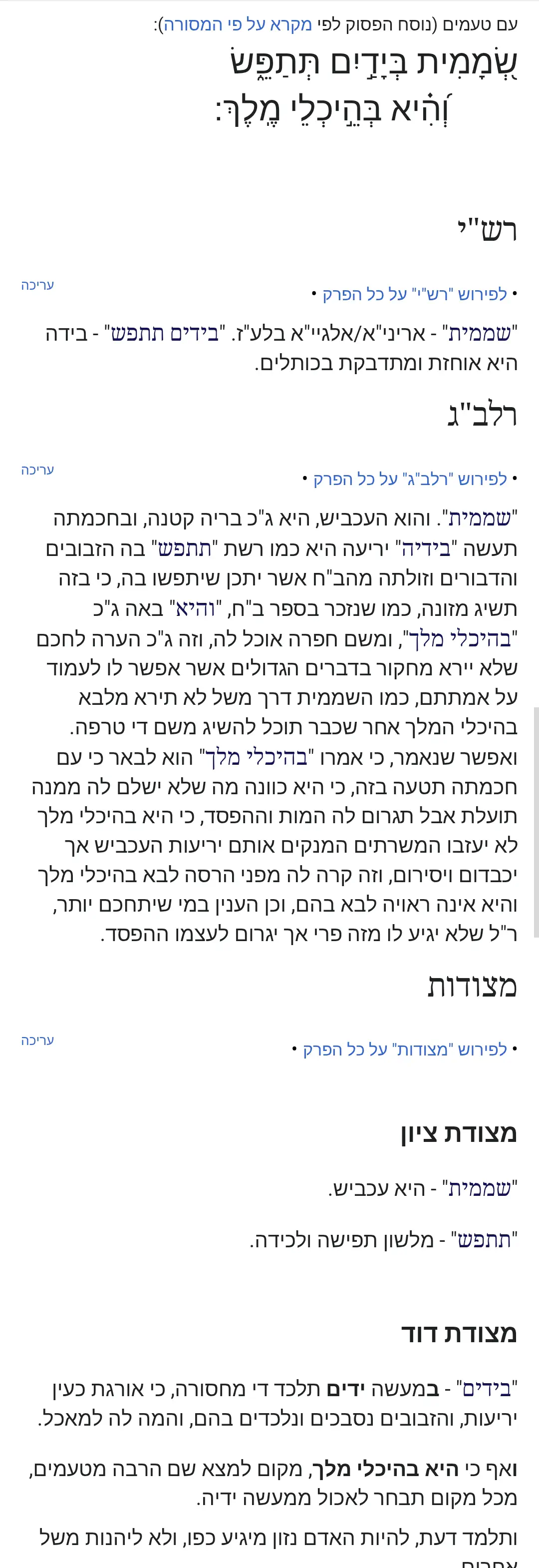Screen dimensions: 539x1568
Task: Open לפירוש רש"י על כל הפרק link
Action: point(414,294)
